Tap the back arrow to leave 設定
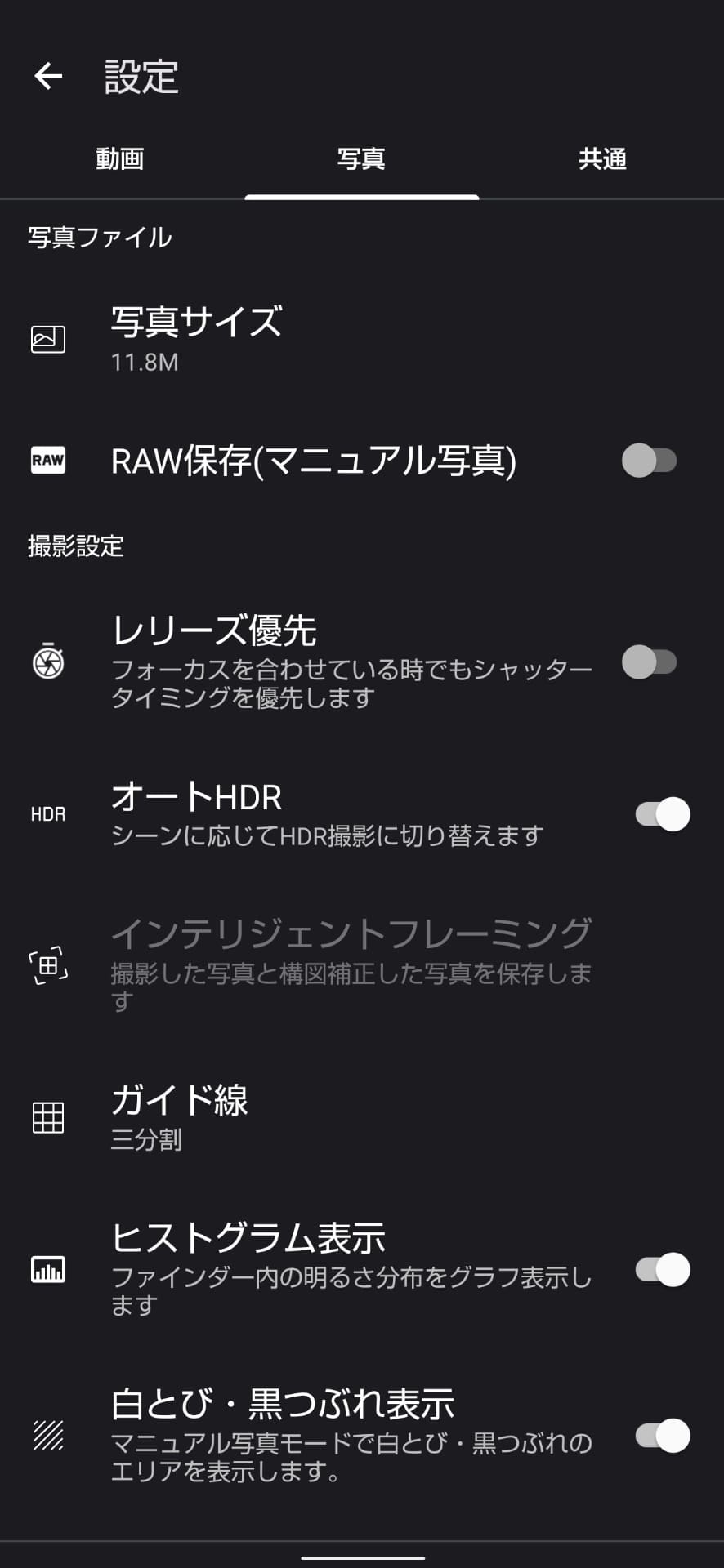This screenshot has height=1568, width=724. [x=47, y=75]
